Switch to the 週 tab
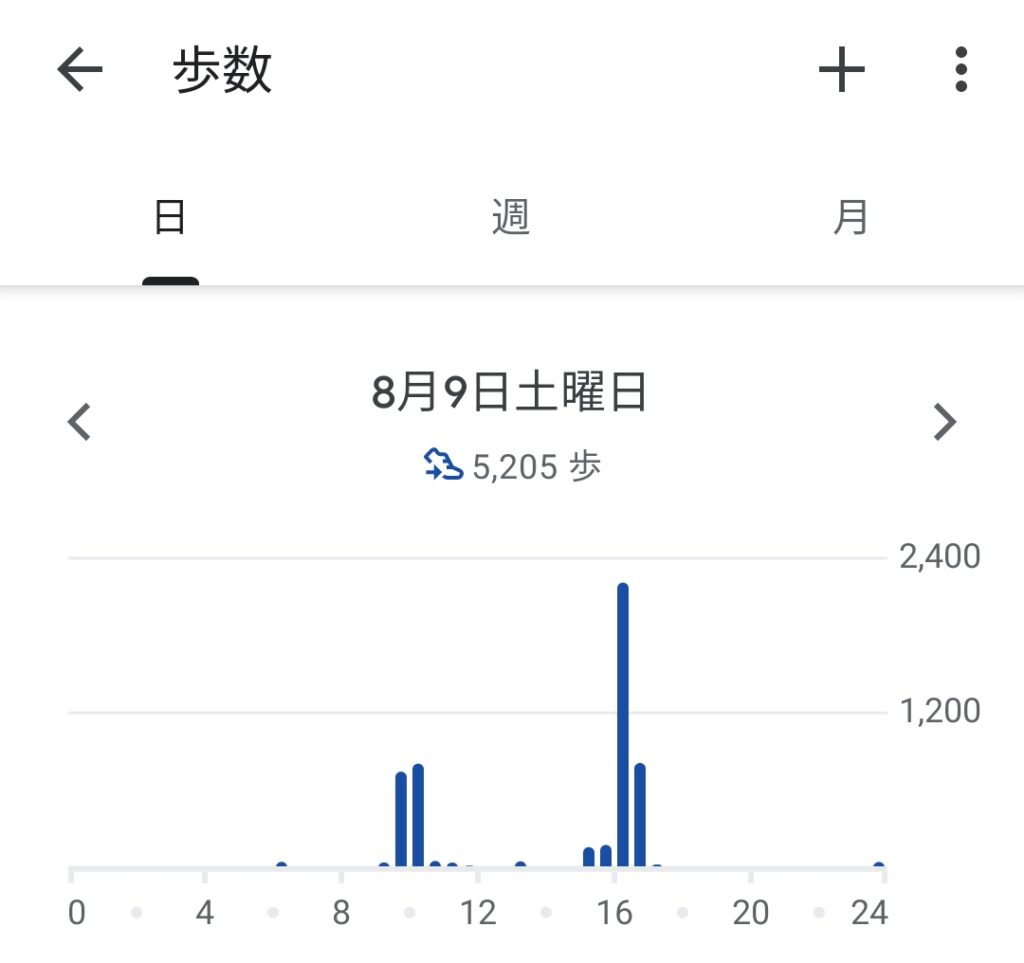Viewport: 1024px width, 963px height. (510, 217)
